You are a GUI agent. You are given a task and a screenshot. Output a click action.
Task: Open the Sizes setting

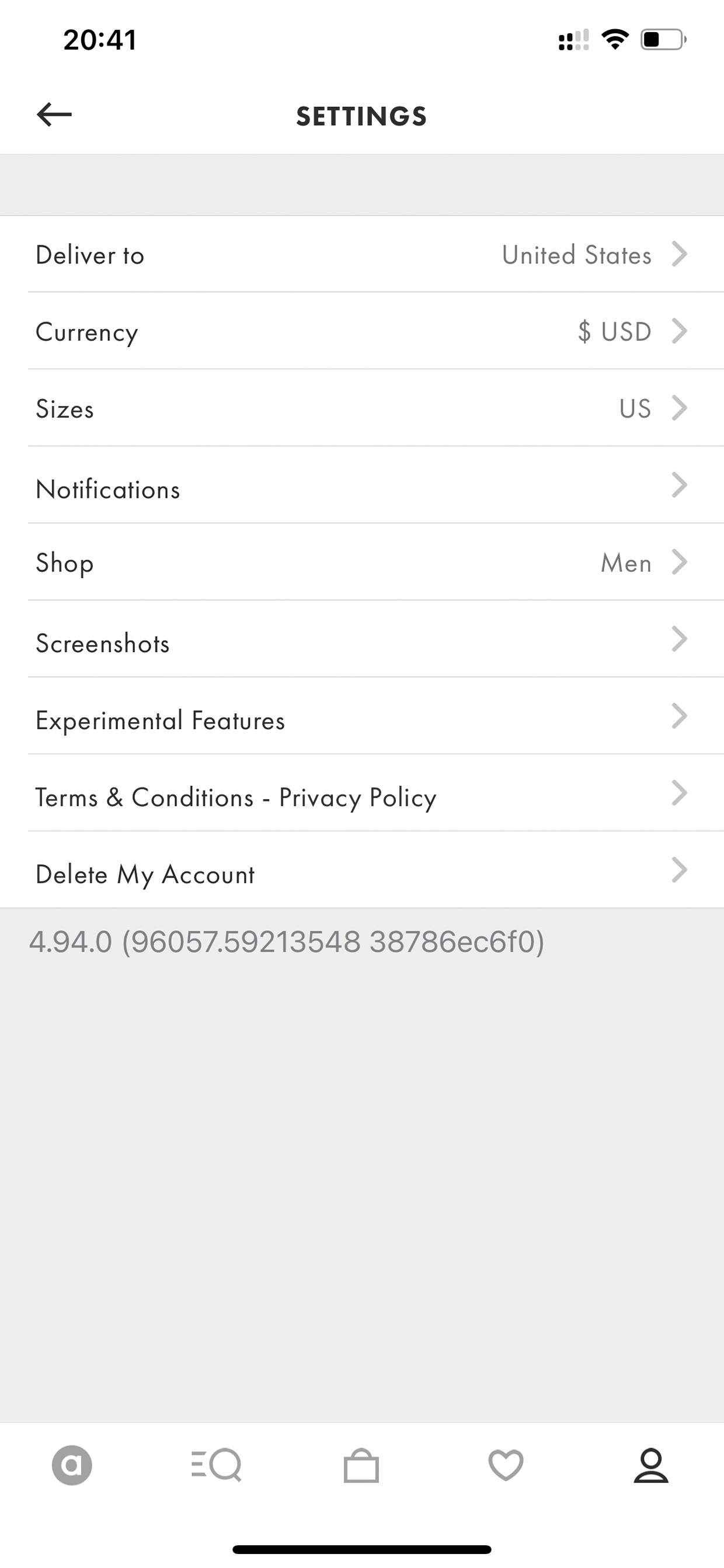pyautogui.click(x=362, y=408)
